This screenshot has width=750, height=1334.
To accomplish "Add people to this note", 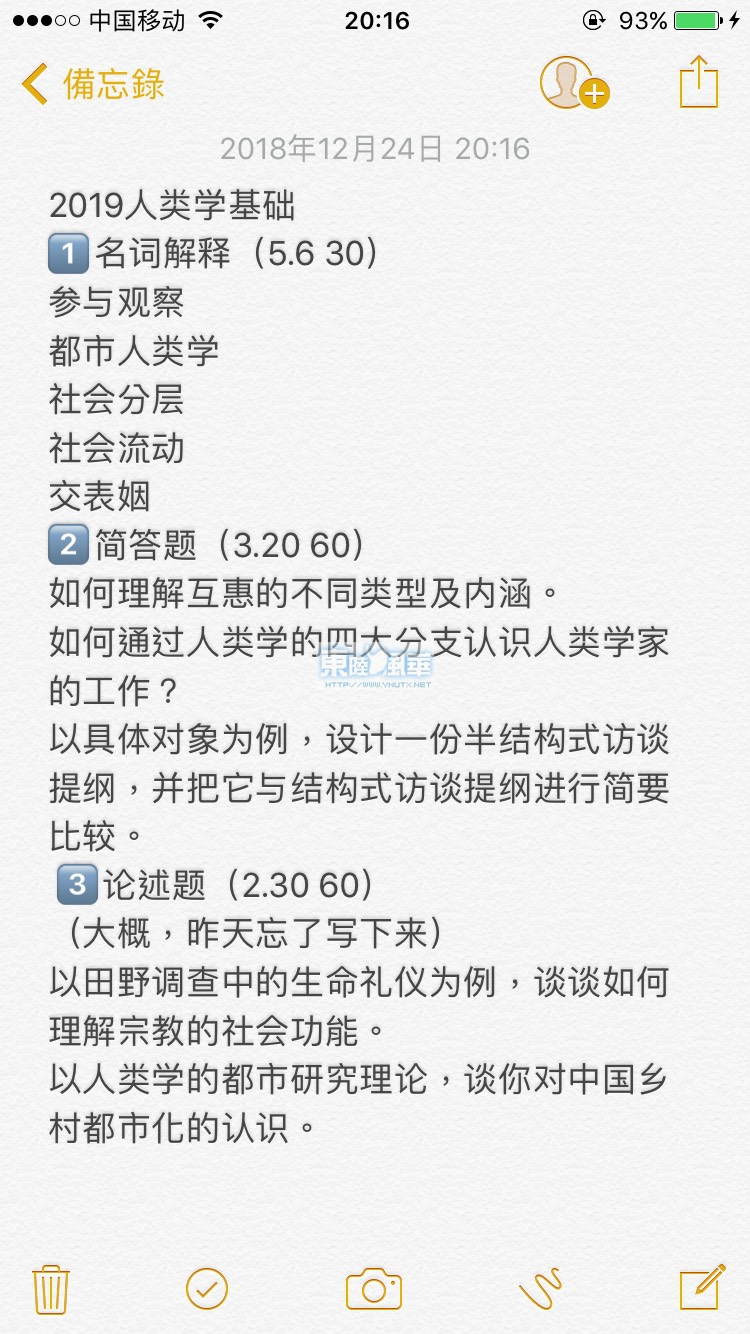I will click(573, 82).
